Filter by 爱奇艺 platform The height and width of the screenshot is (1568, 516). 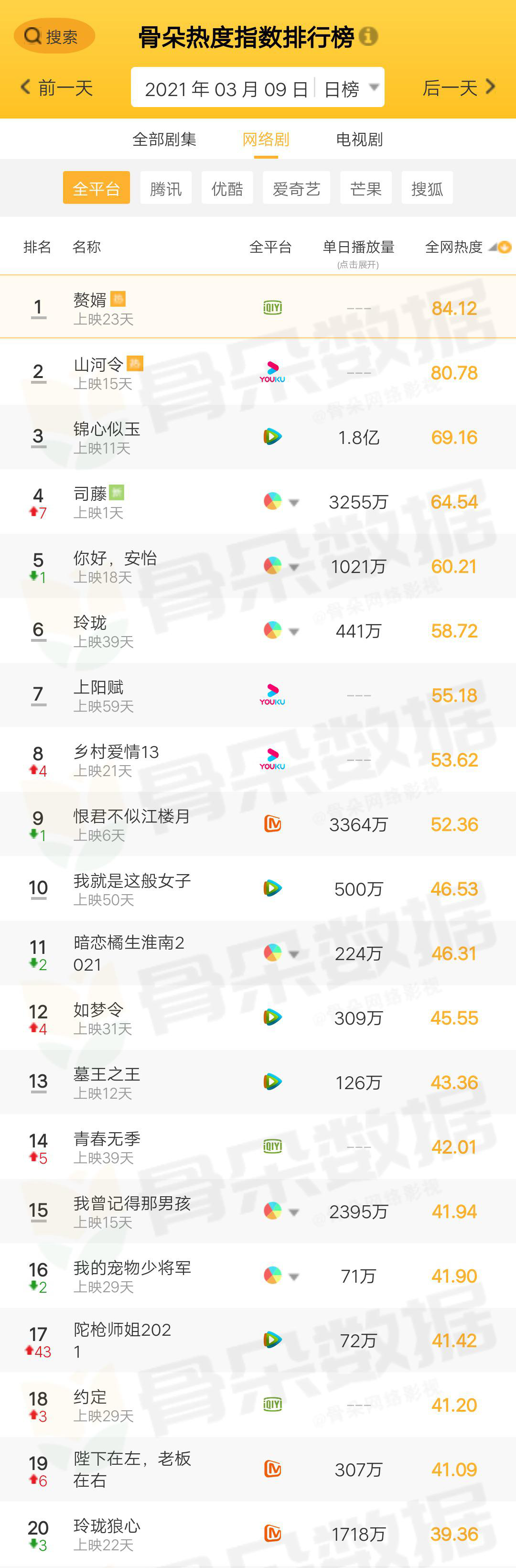click(x=296, y=189)
